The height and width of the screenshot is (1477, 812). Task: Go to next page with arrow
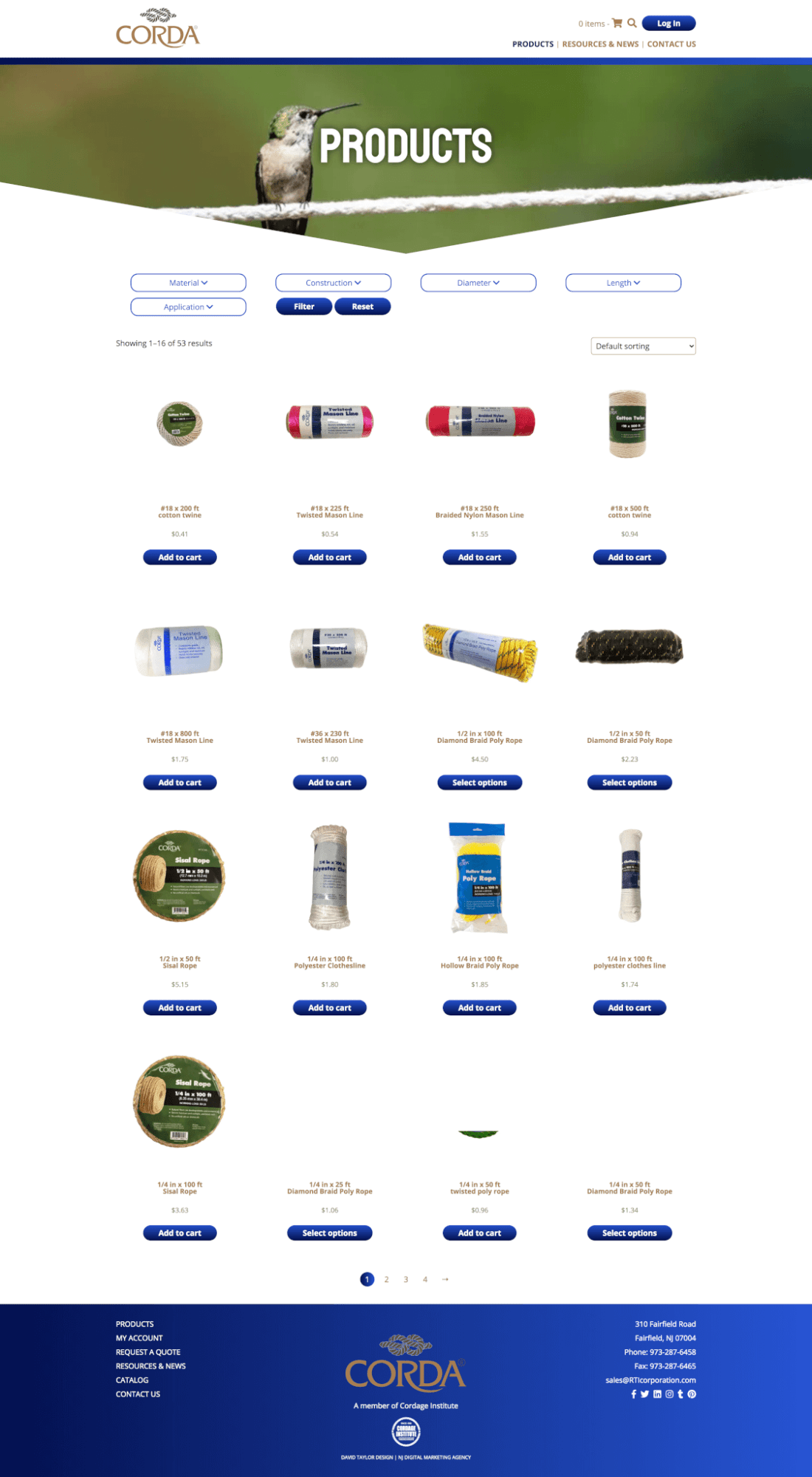(445, 1280)
